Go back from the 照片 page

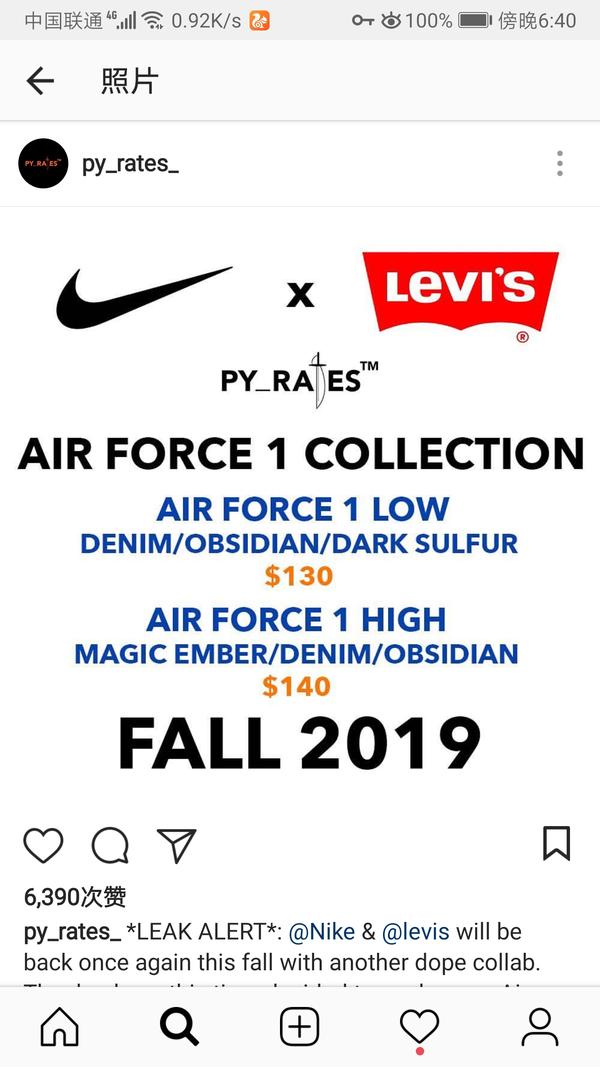40,81
